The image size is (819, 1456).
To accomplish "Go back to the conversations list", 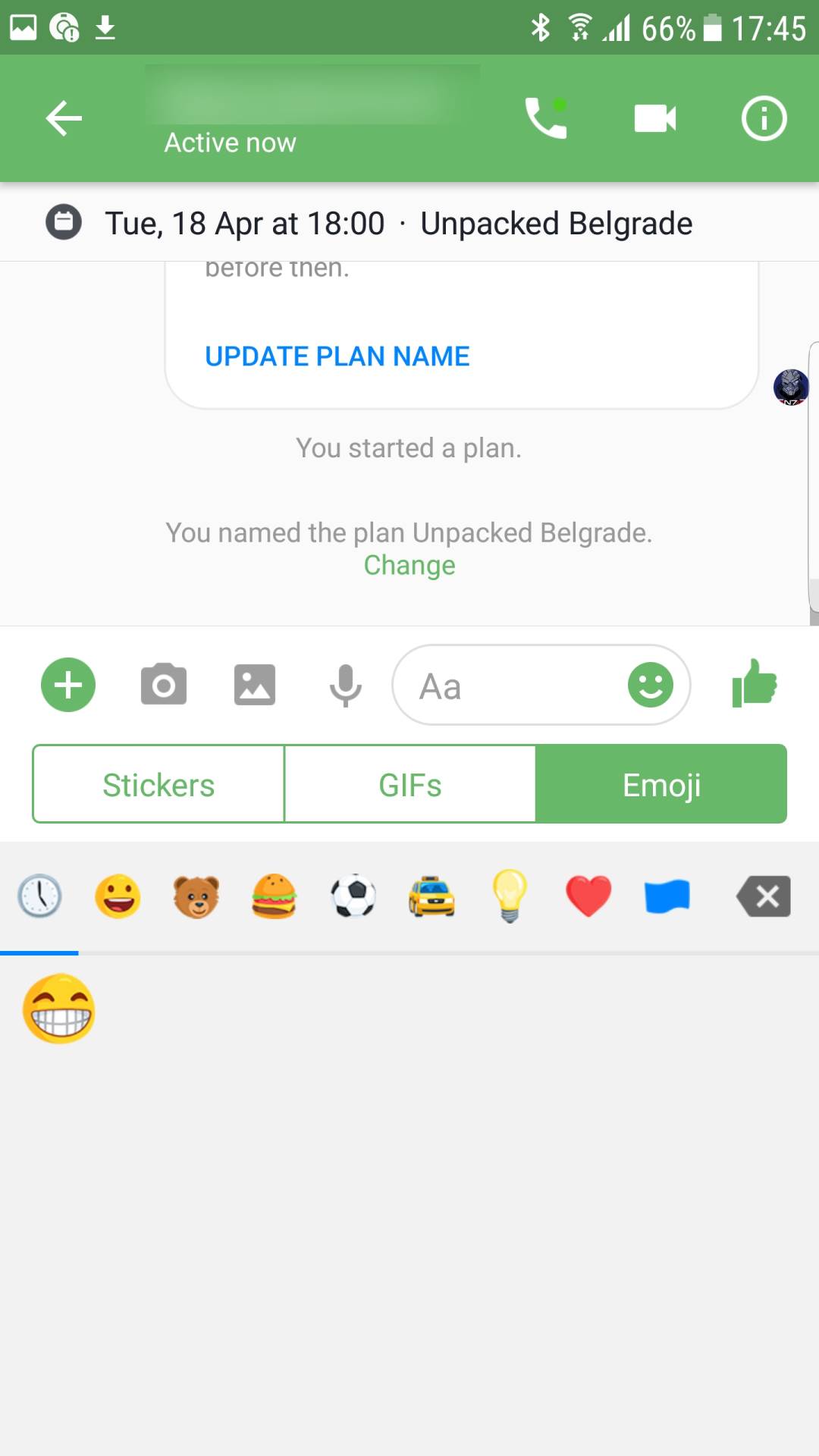I will click(64, 118).
